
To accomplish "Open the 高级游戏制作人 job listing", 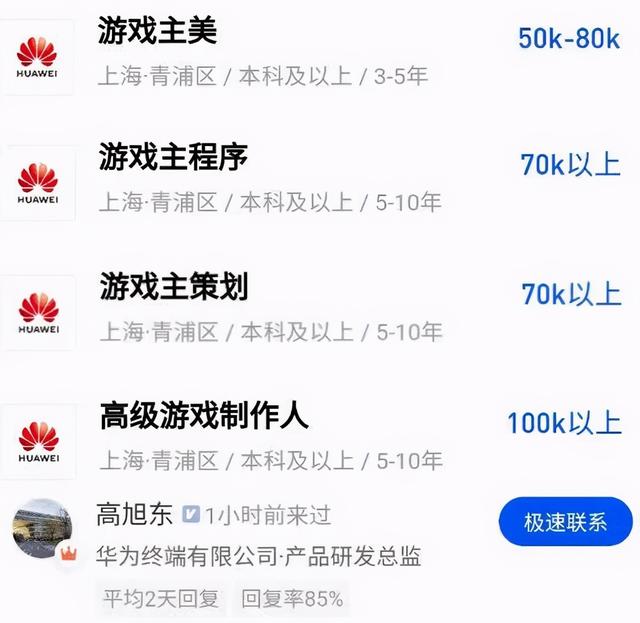I will [x=204, y=413].
